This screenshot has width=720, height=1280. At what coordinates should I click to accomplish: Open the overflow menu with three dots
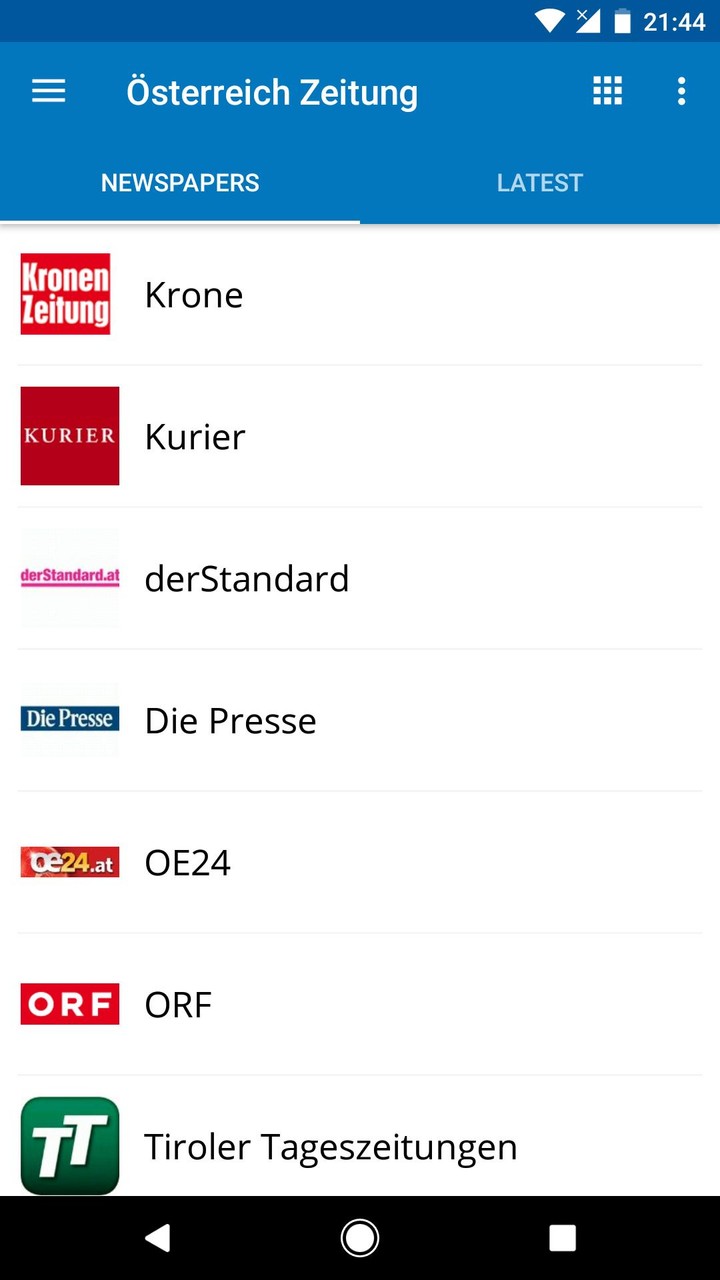pyautogui.click(x=681, y=91)
